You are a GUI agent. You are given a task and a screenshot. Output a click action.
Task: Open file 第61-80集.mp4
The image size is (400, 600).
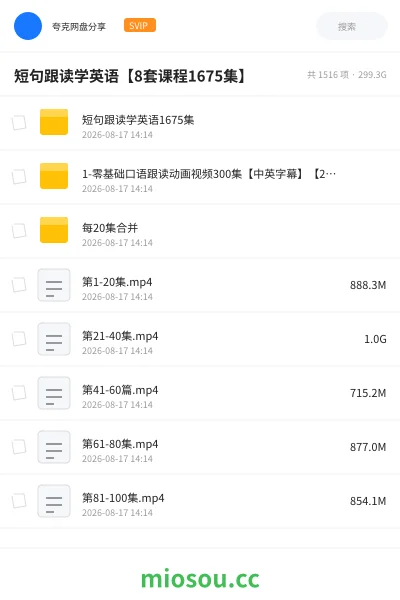pyautogui.click(x=200, y=447)
